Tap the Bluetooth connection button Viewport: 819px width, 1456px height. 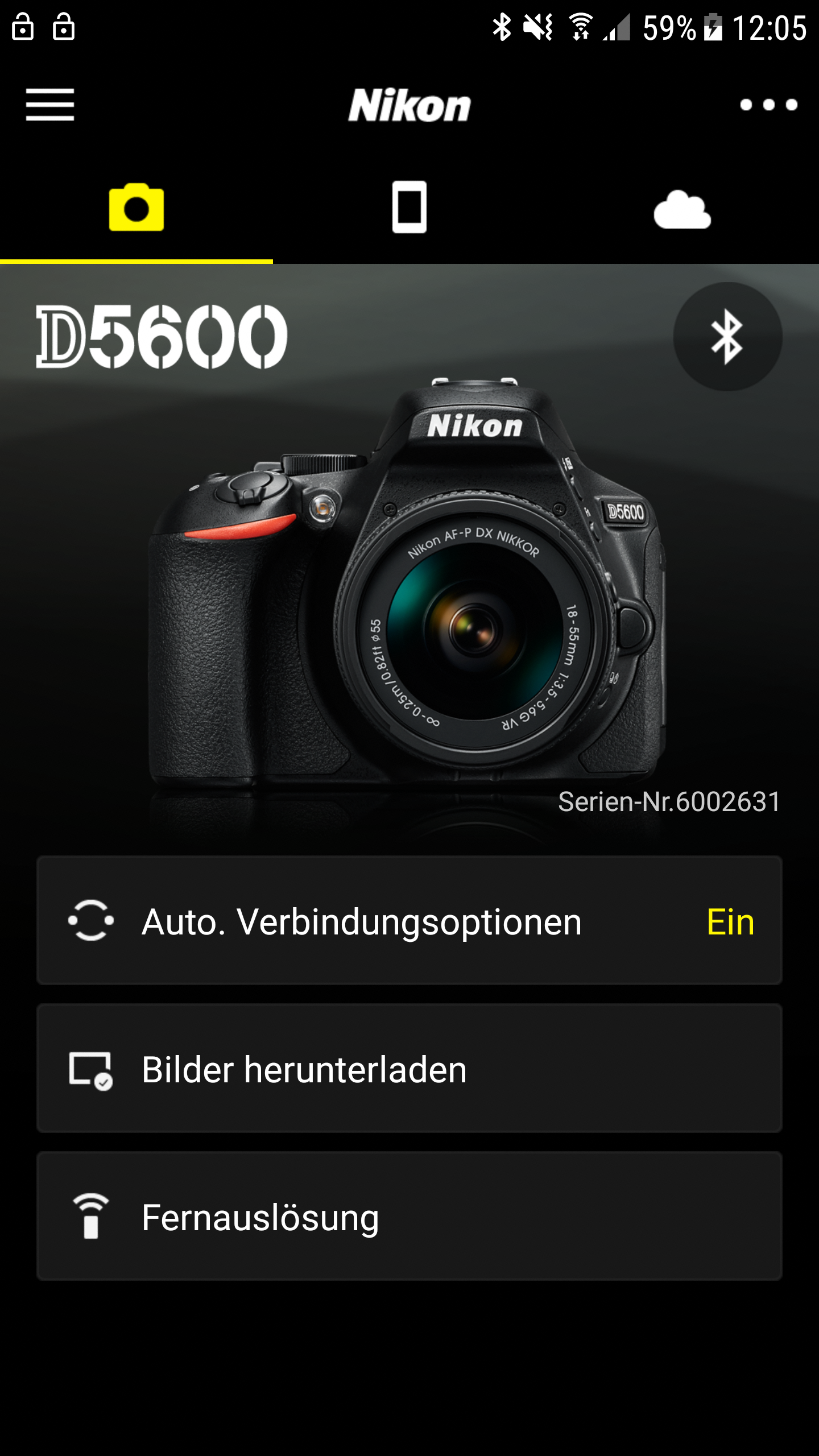click(727, 337)
